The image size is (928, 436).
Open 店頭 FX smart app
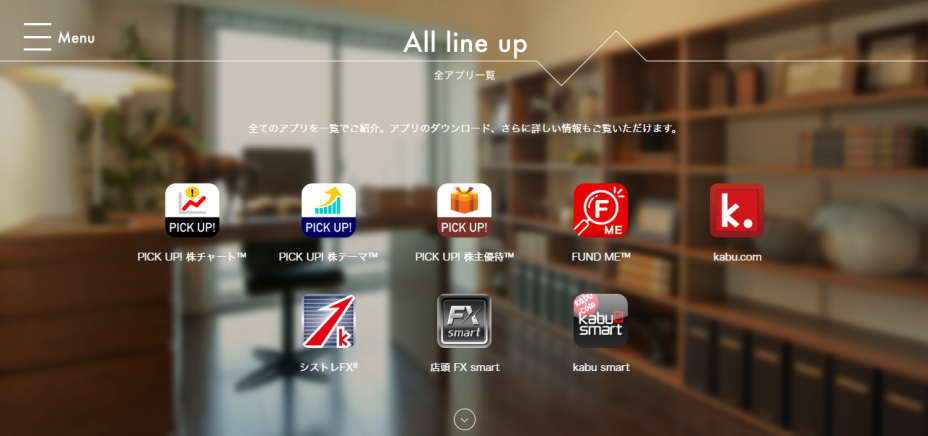pyautogui.click(x=464, y=321)
